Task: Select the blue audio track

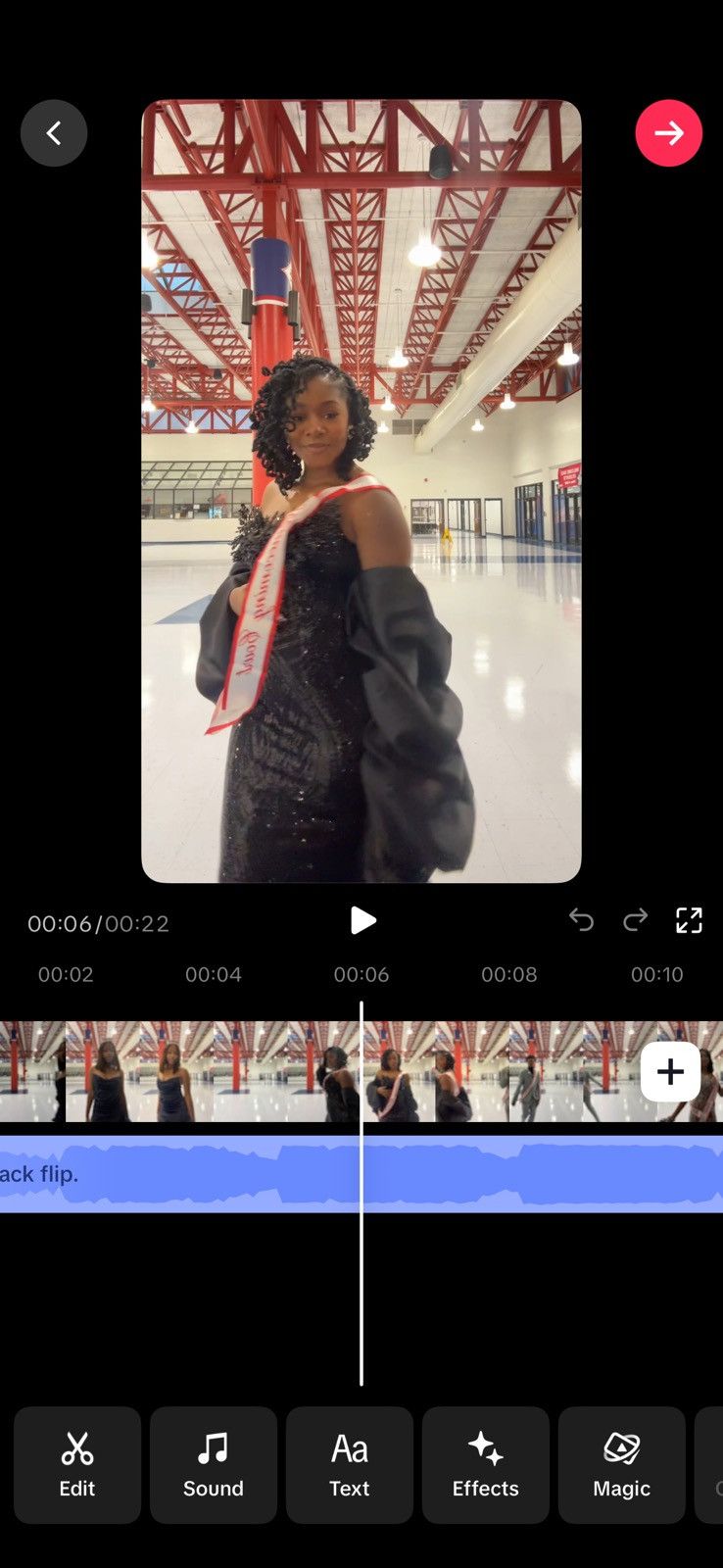Action: 361,1174
